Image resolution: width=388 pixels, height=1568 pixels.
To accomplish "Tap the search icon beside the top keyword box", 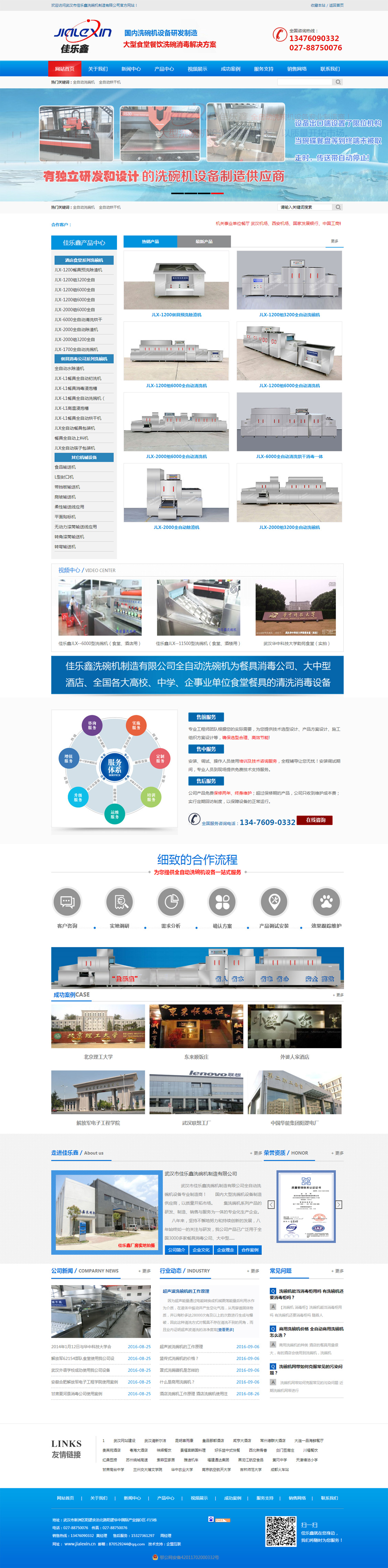I will pos(338,82).
